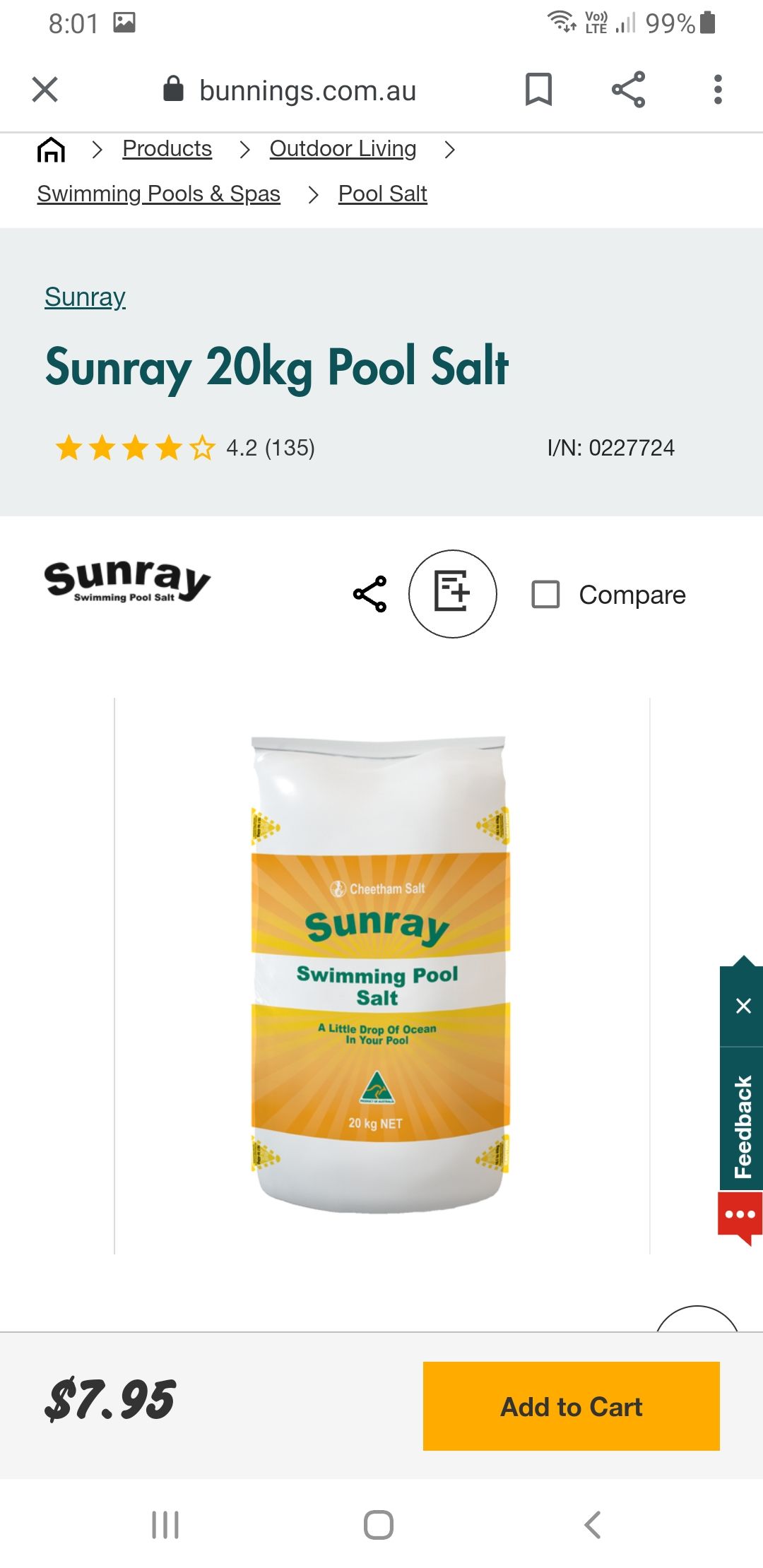
Task: Add product to a list with the list icon
Action: point(453,594)
